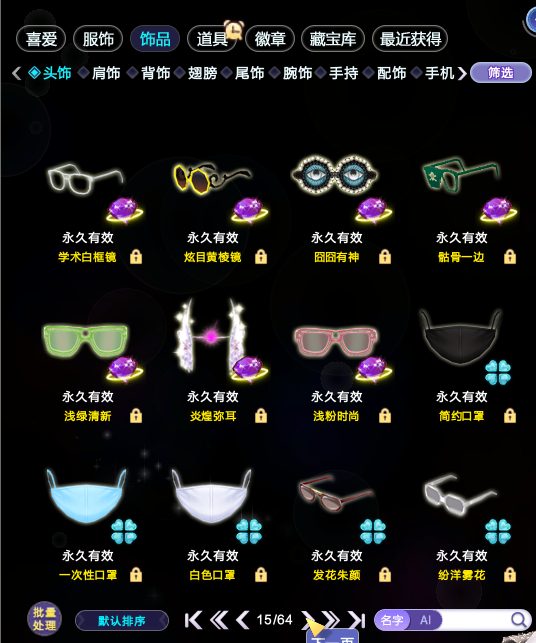536x643 pixels.
Task: Open the 藏宝库 tab
Action: coord(333,39)
